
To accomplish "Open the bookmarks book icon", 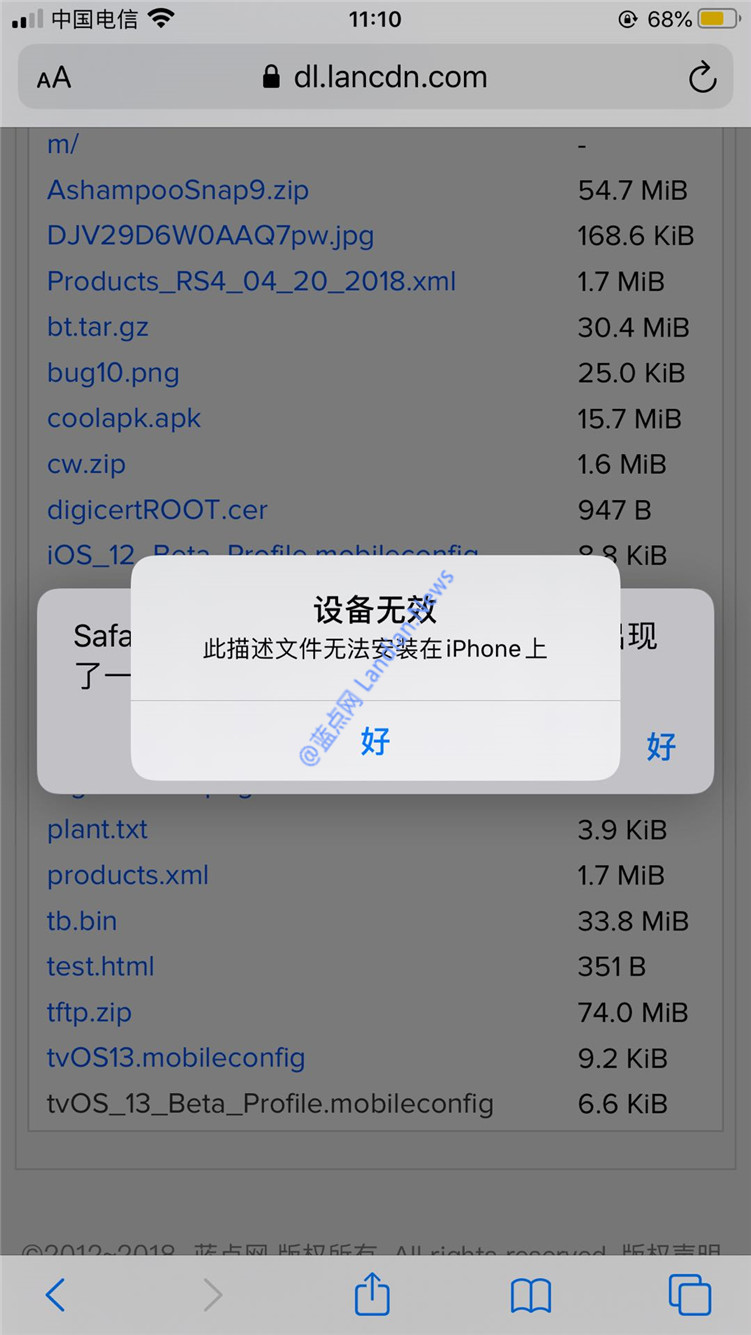I will (530, 1295).
